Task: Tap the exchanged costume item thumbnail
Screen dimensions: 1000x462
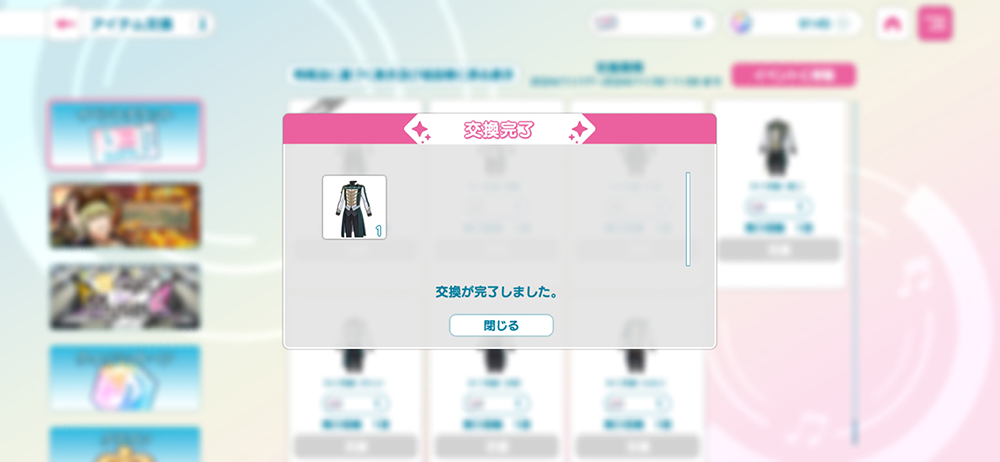Action: pos(354,207)
